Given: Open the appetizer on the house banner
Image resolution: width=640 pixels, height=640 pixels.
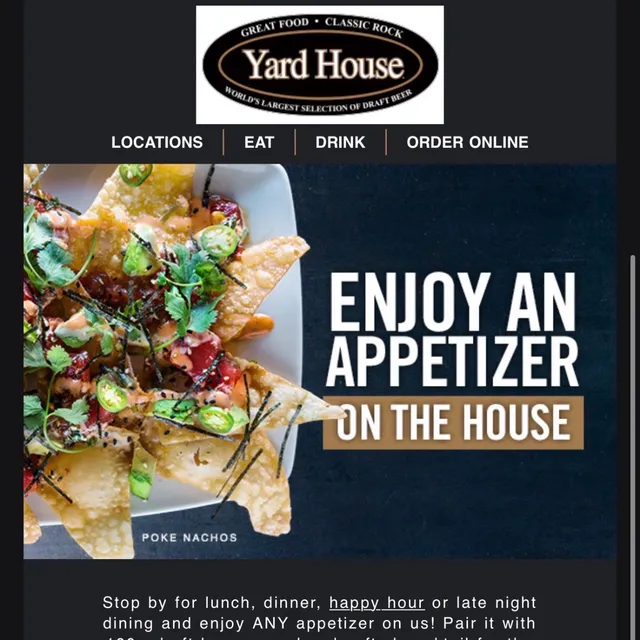Looking at the screenshot, I should pos(320,361).
